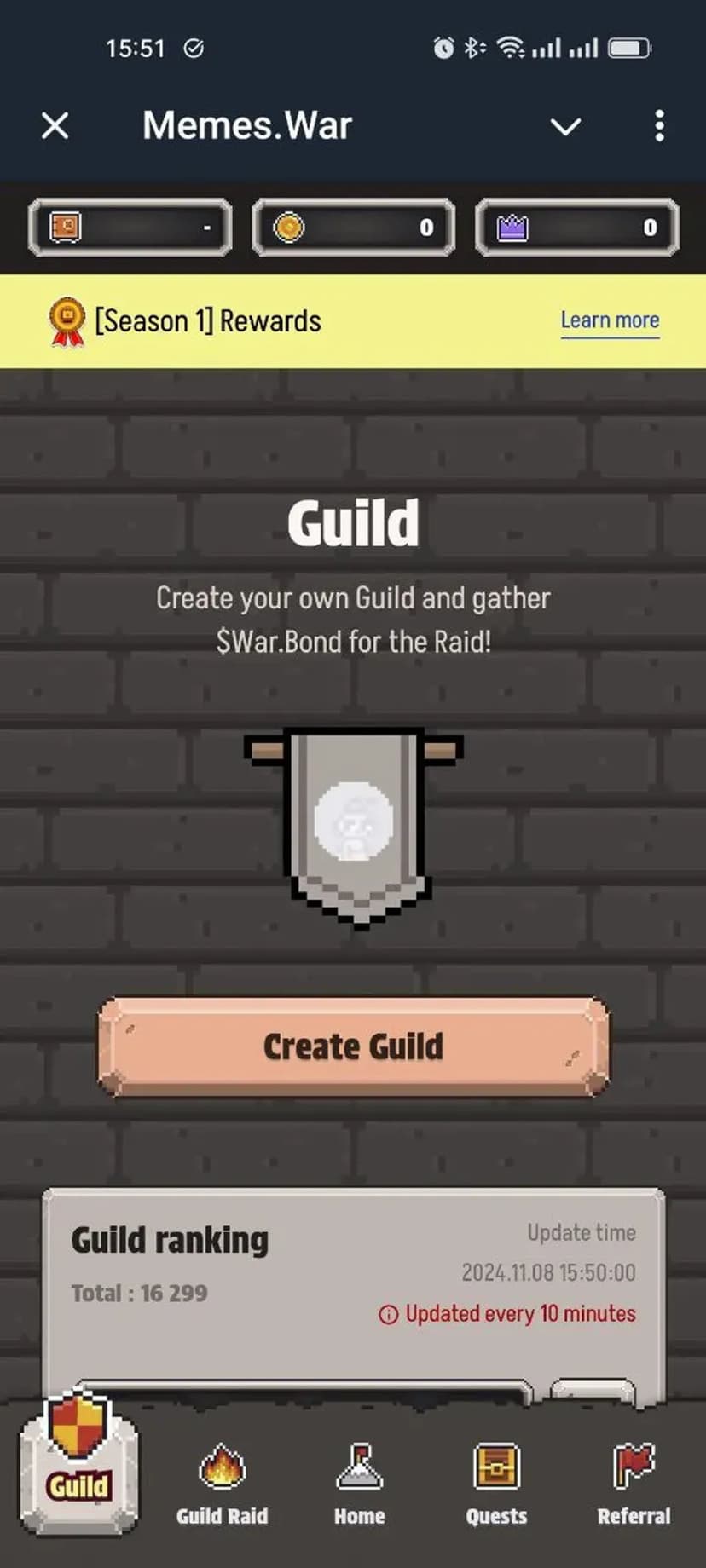This screenshot has height=1568, width=706.
Task: Open the Quests tab
Action: (496, 1484)
